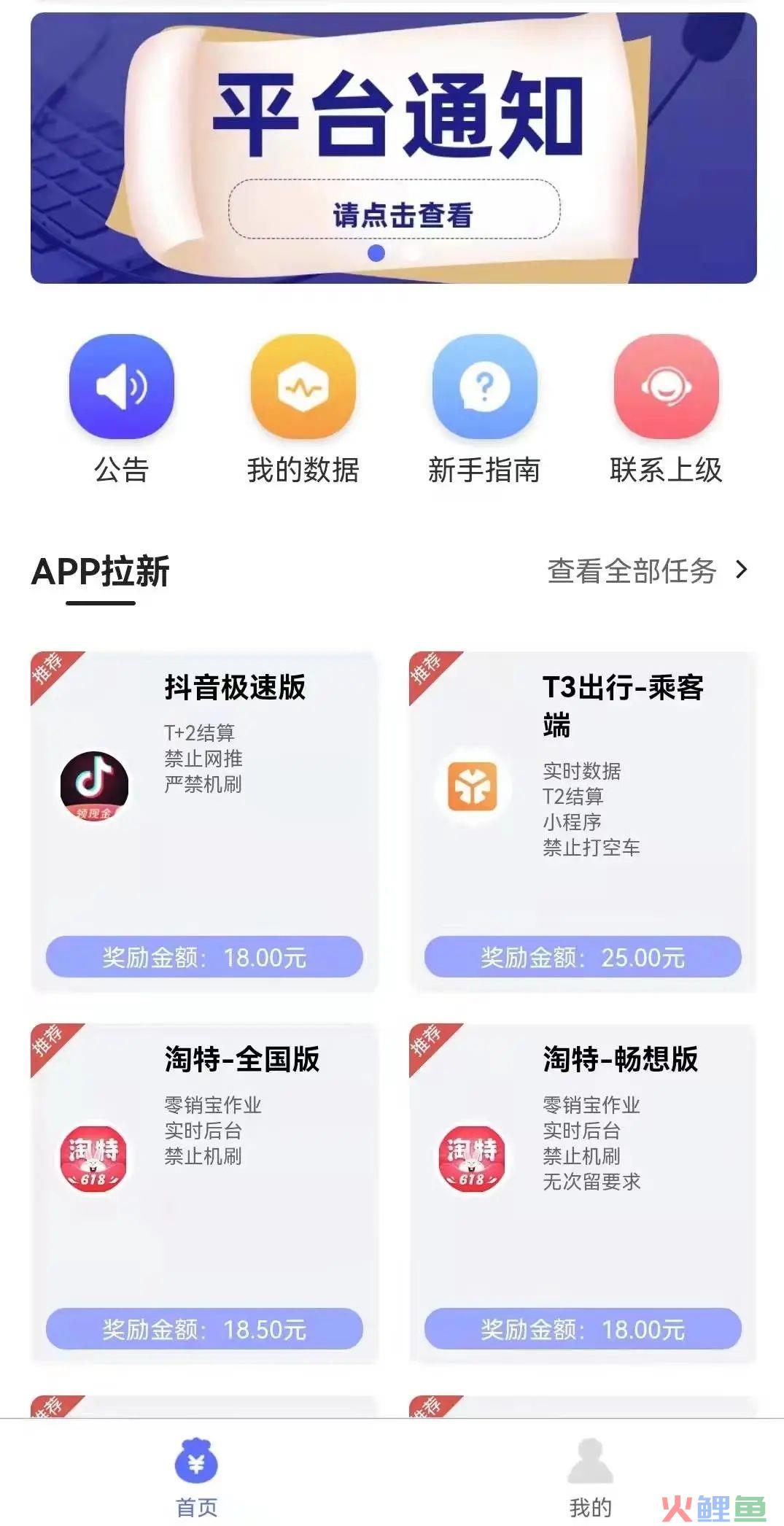This screenshot has width=784, height=1526.
Task: Open the 抖音极速版 task card
Action: [x=204, y=821]
